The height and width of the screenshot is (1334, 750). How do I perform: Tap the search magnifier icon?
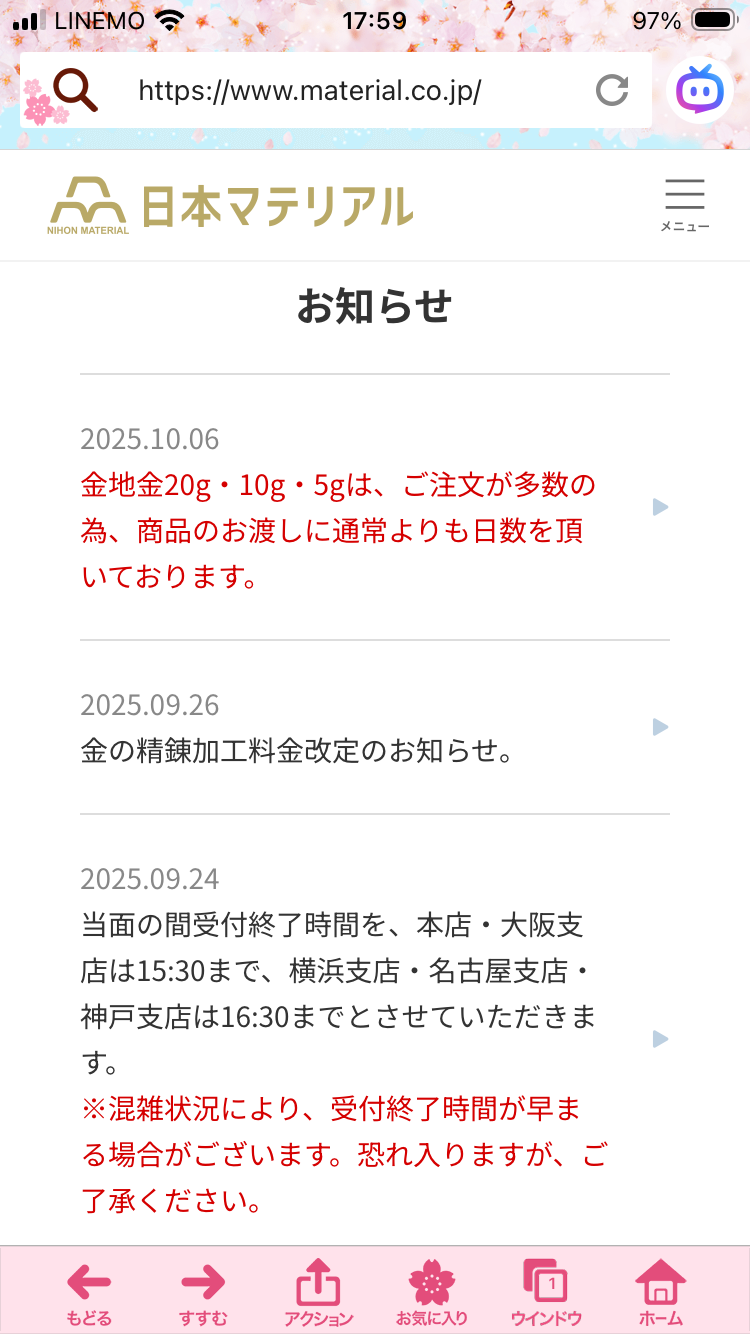click(74, 91)
